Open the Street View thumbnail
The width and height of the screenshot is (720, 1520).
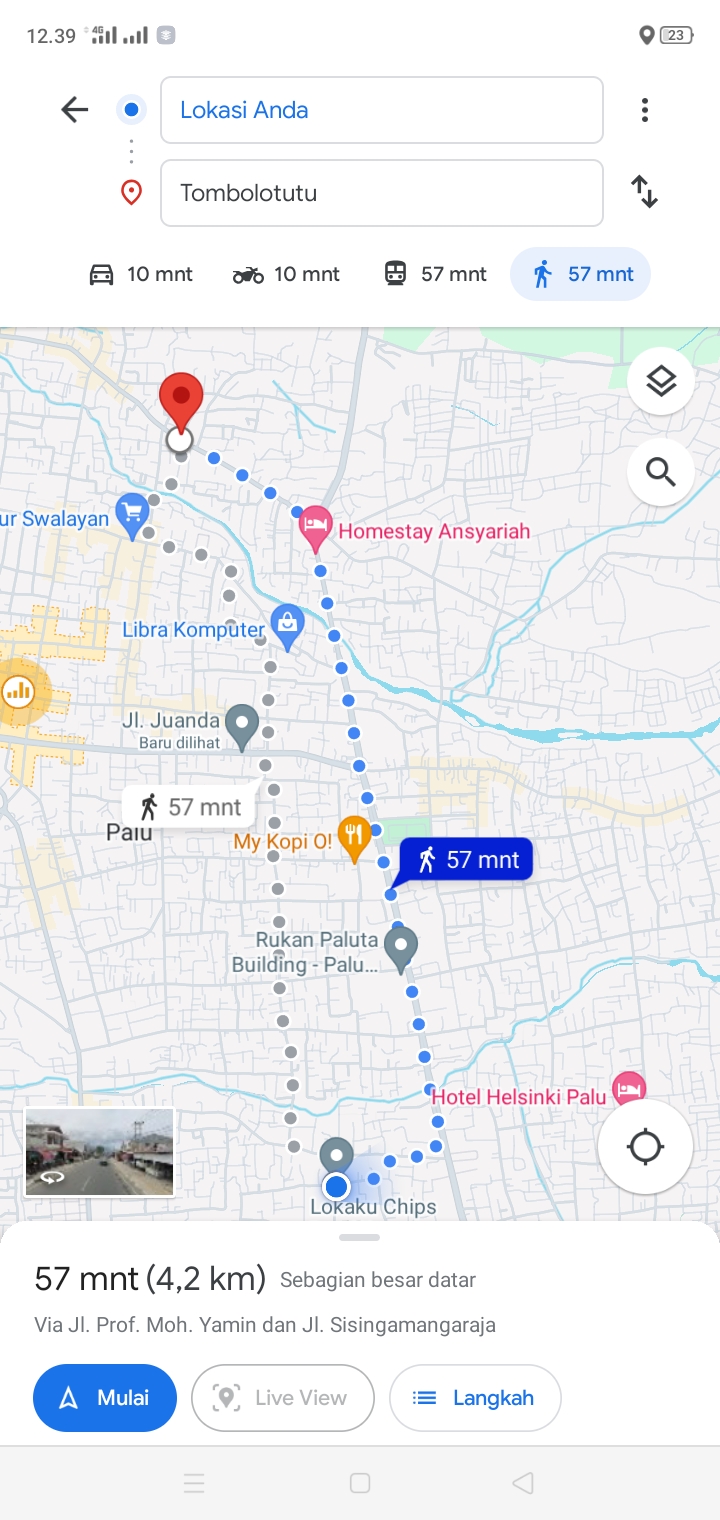coord(99,1153)
